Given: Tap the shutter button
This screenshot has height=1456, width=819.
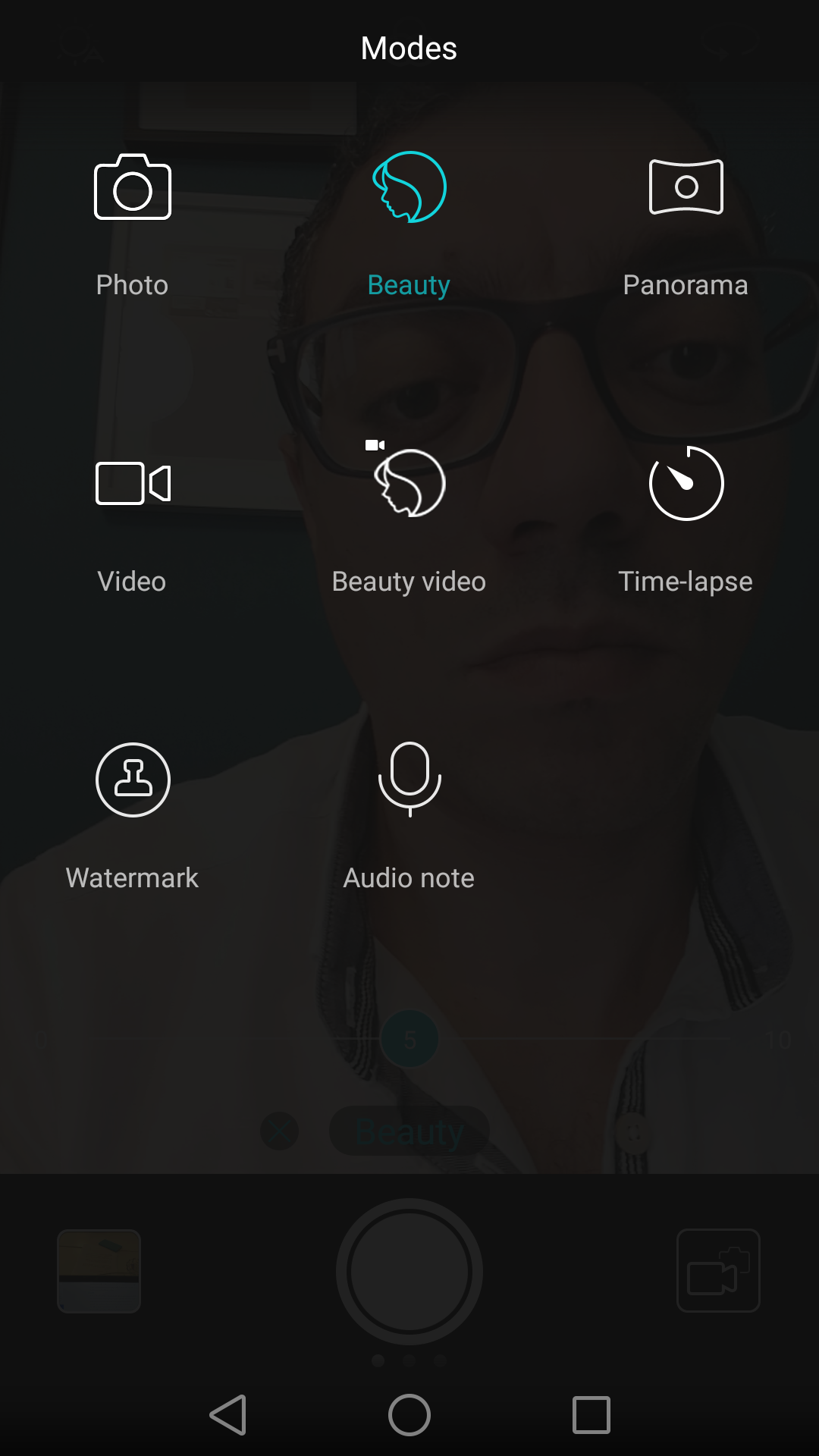Looking at the screenshot, I should pyautogui.click(x=409, y=1272).
